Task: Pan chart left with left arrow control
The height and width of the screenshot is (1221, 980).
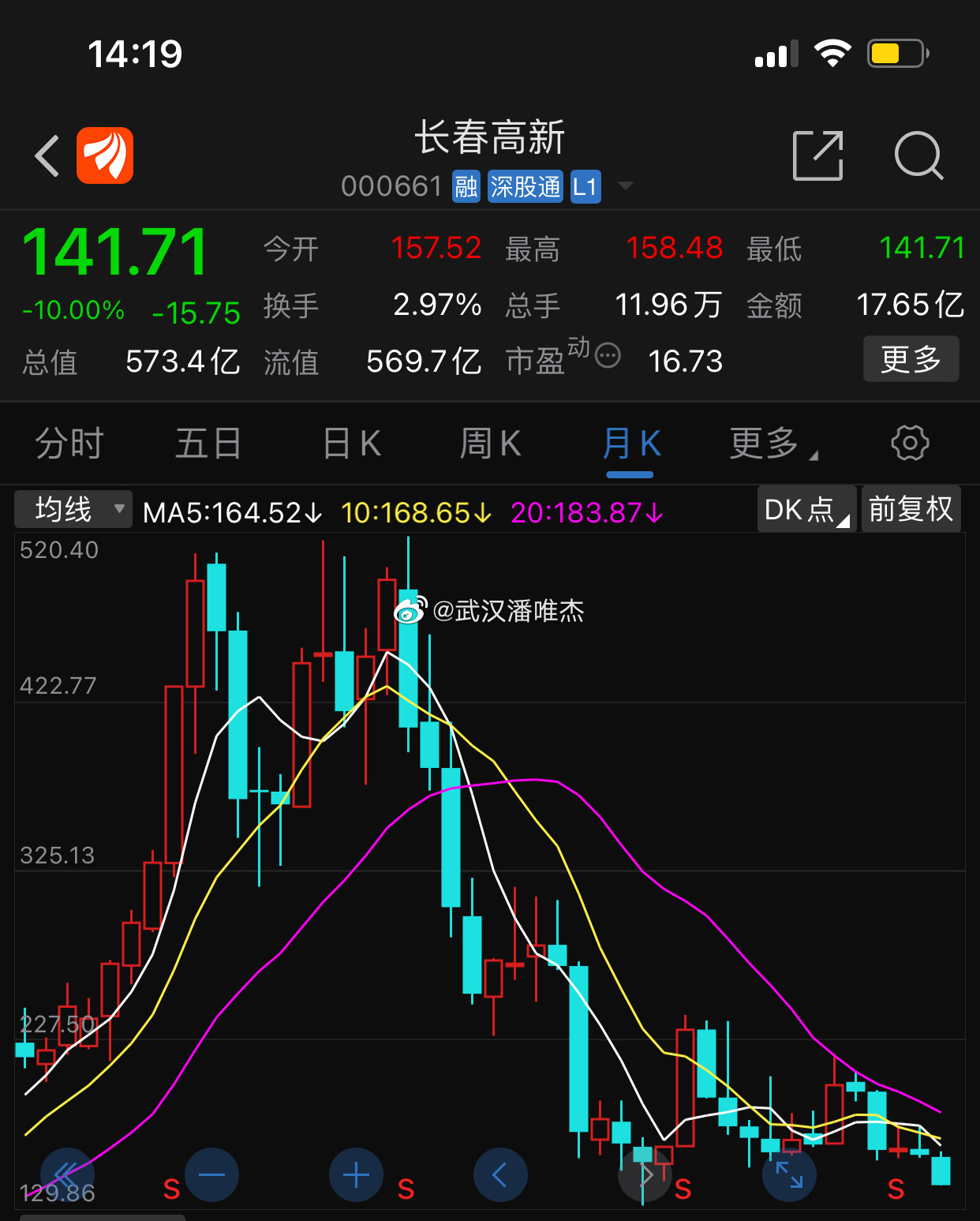Action: click(500, 1174)
